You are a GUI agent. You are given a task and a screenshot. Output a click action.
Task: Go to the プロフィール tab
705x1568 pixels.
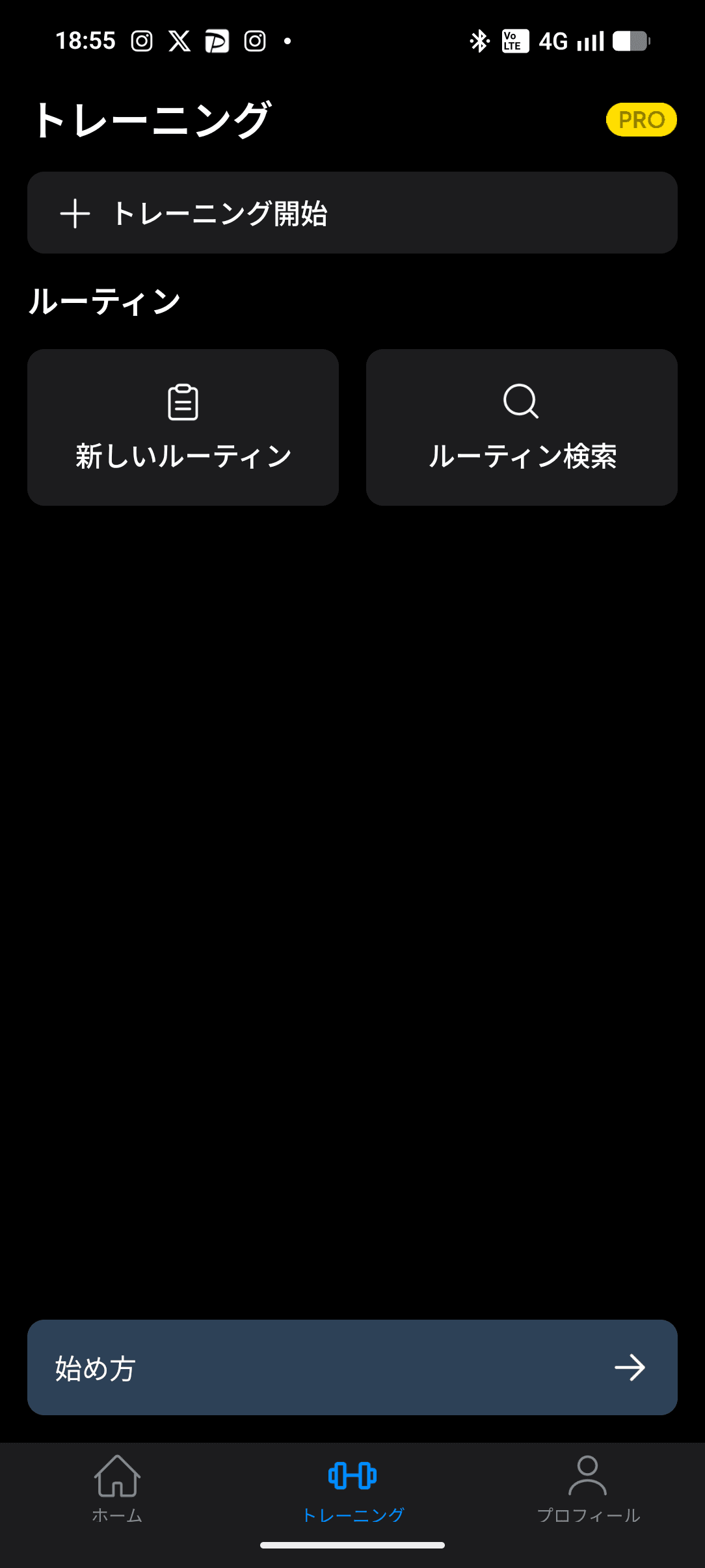pyautogui.click(x=588, y=1489)
